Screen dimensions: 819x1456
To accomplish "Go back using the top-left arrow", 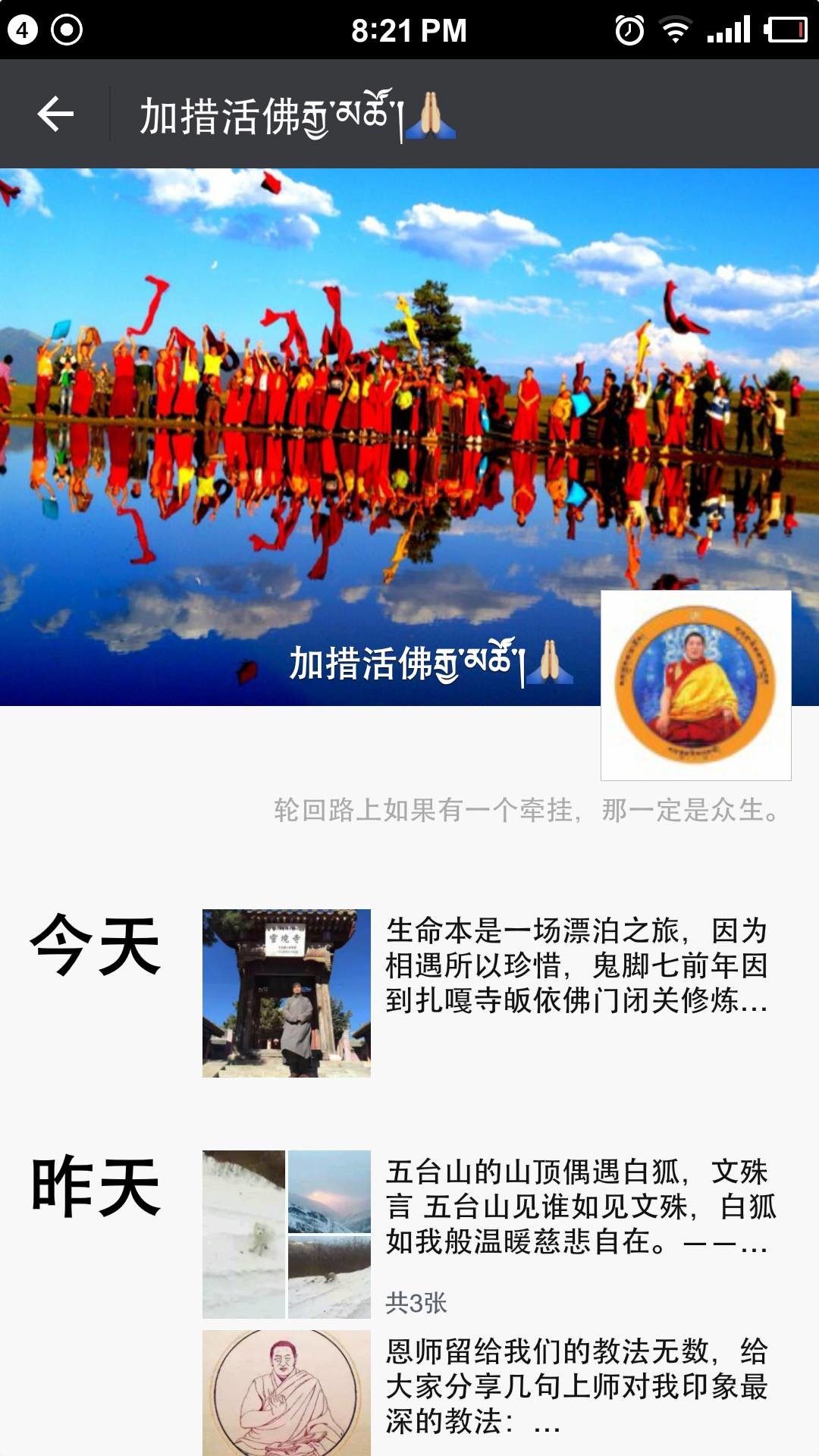I will tap(55, 115).
